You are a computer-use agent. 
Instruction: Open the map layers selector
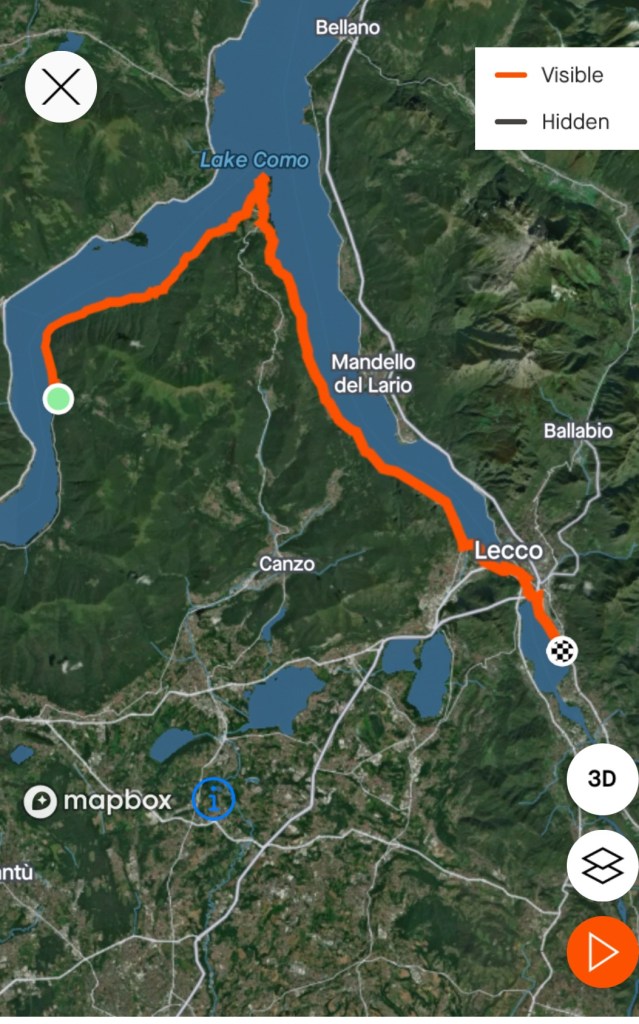602,865
